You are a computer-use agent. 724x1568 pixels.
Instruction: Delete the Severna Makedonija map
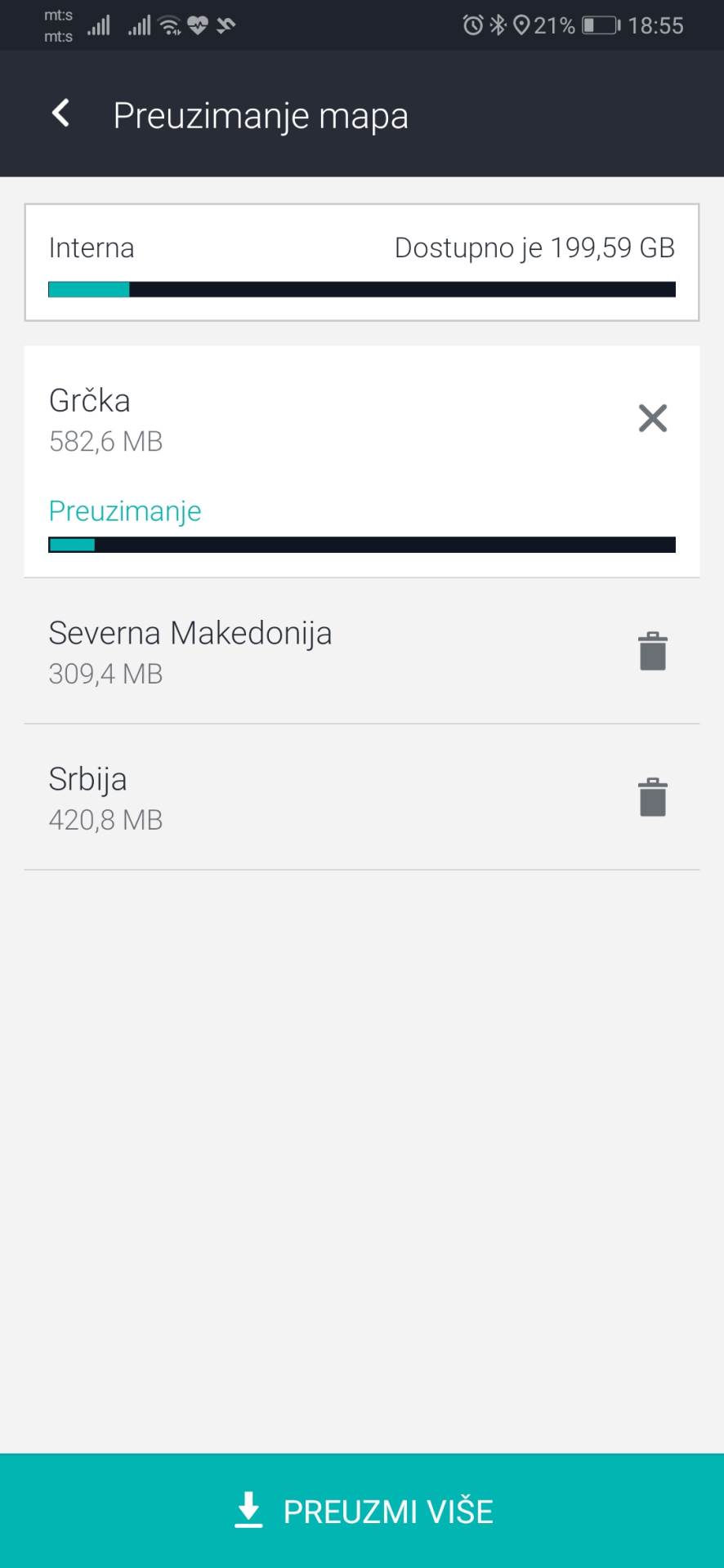[652, 651]
